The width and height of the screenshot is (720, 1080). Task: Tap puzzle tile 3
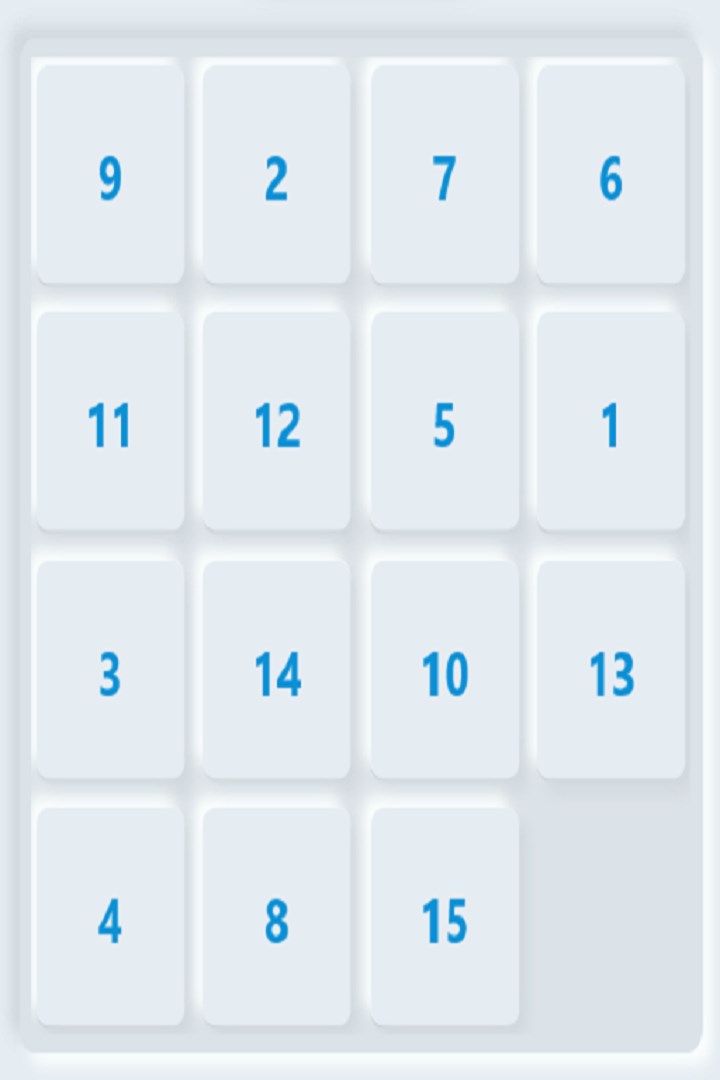pos(110,671)
